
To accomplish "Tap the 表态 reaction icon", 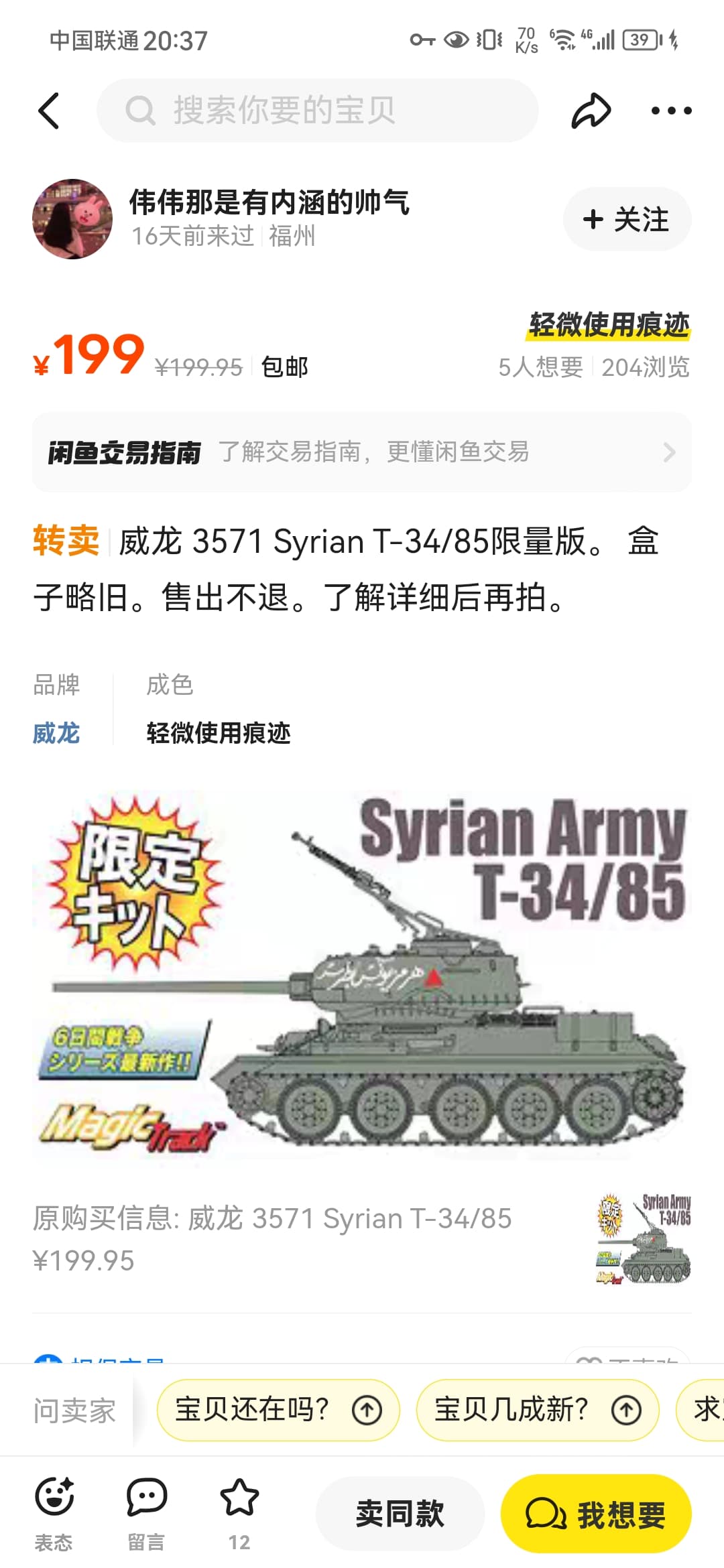I will 54,1514.
